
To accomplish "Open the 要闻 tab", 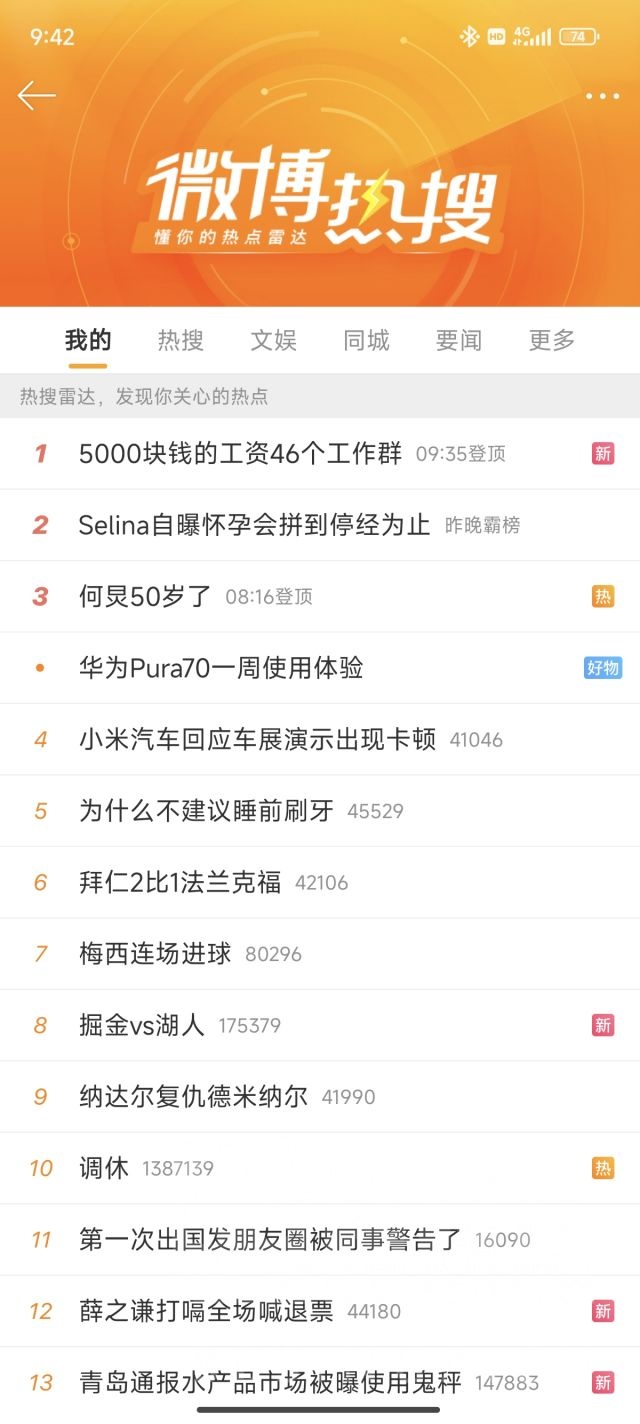I will [459, 340].
